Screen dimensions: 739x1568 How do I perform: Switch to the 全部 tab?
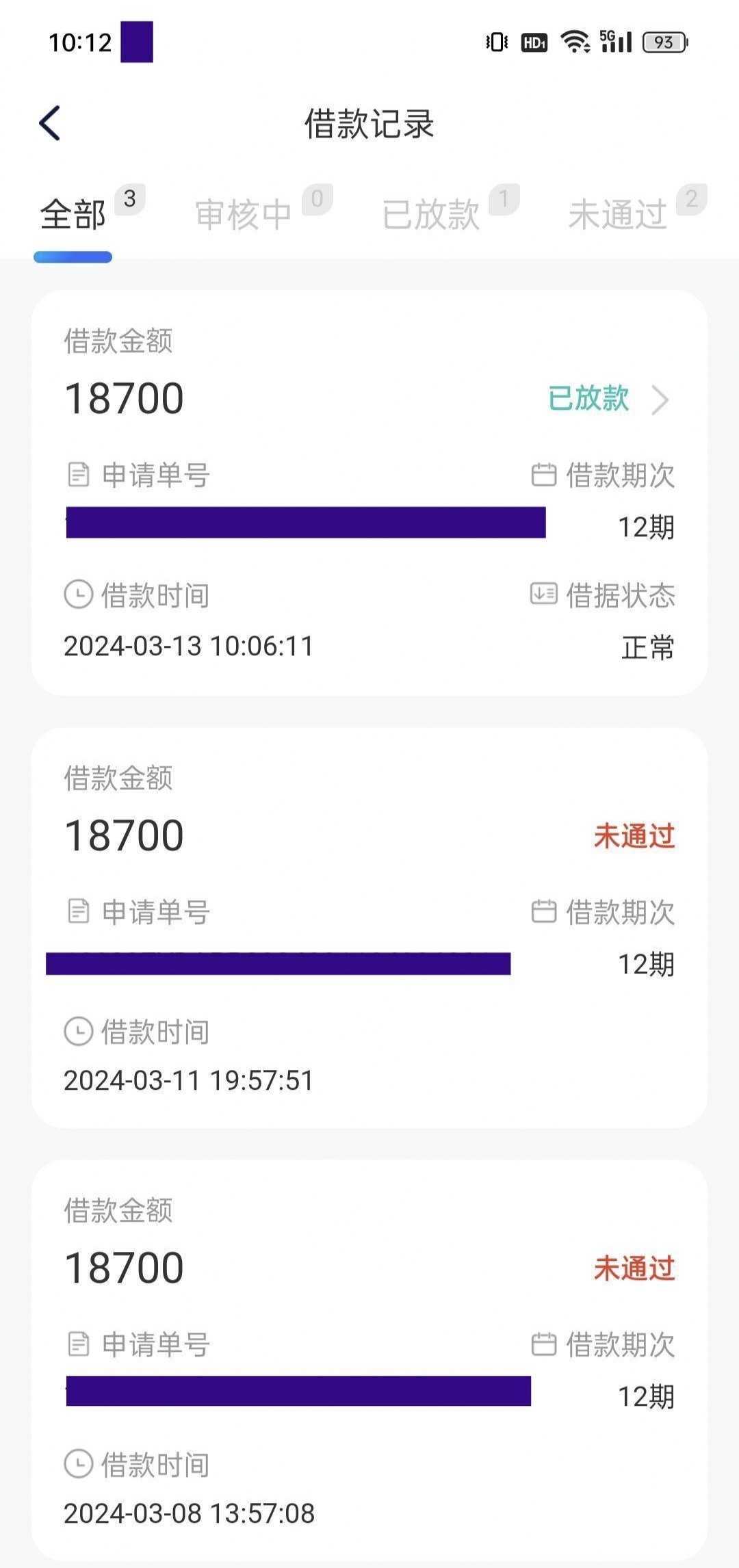73,215
